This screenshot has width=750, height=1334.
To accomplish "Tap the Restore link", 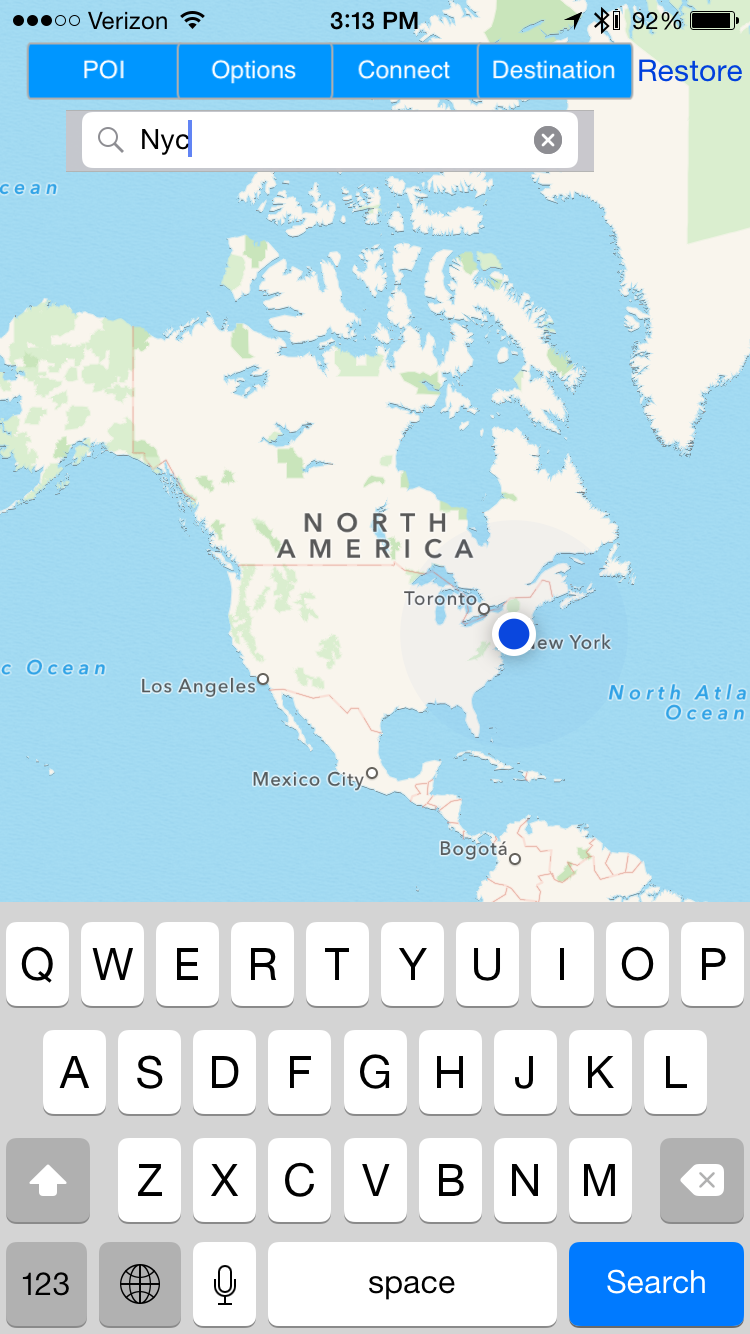I will point(690,72).
